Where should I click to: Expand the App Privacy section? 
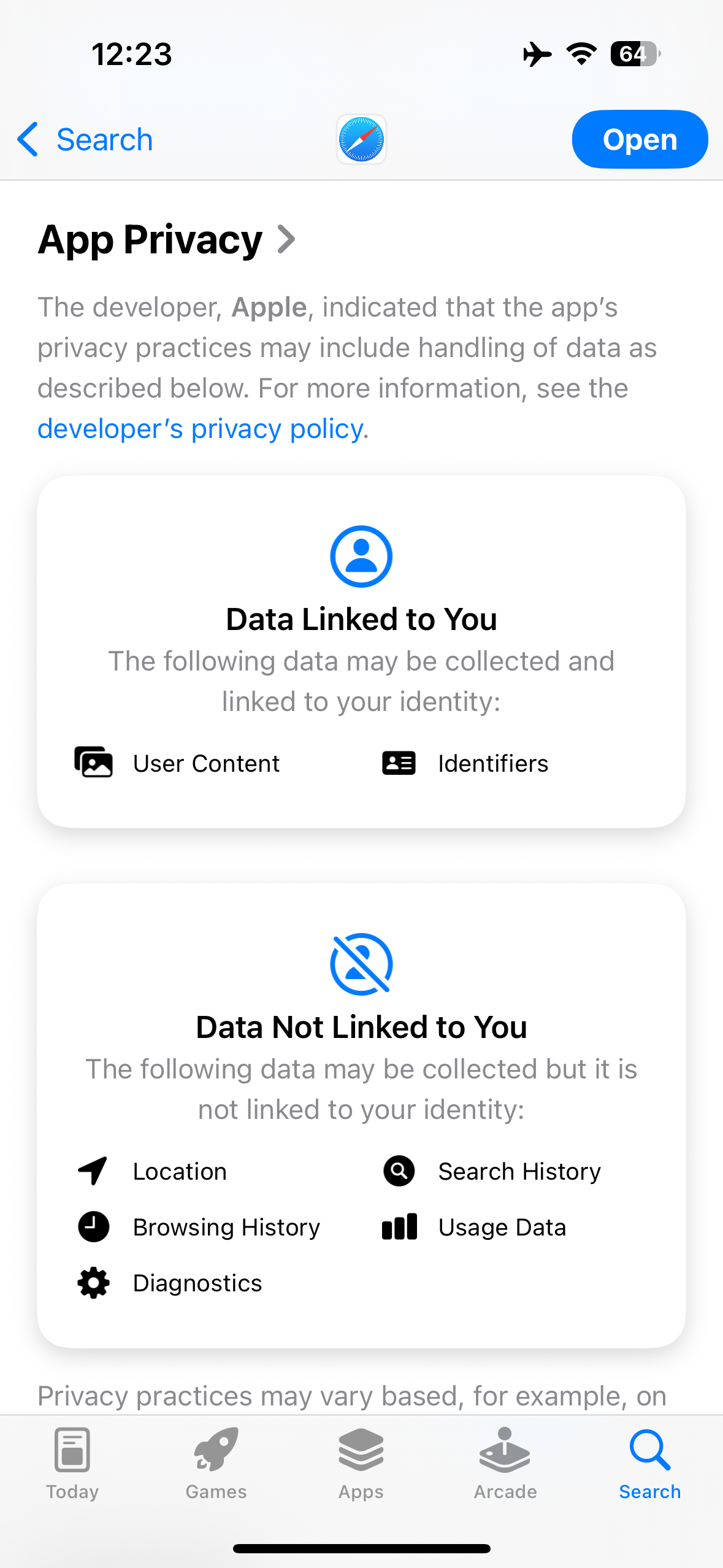pos(167,239)
